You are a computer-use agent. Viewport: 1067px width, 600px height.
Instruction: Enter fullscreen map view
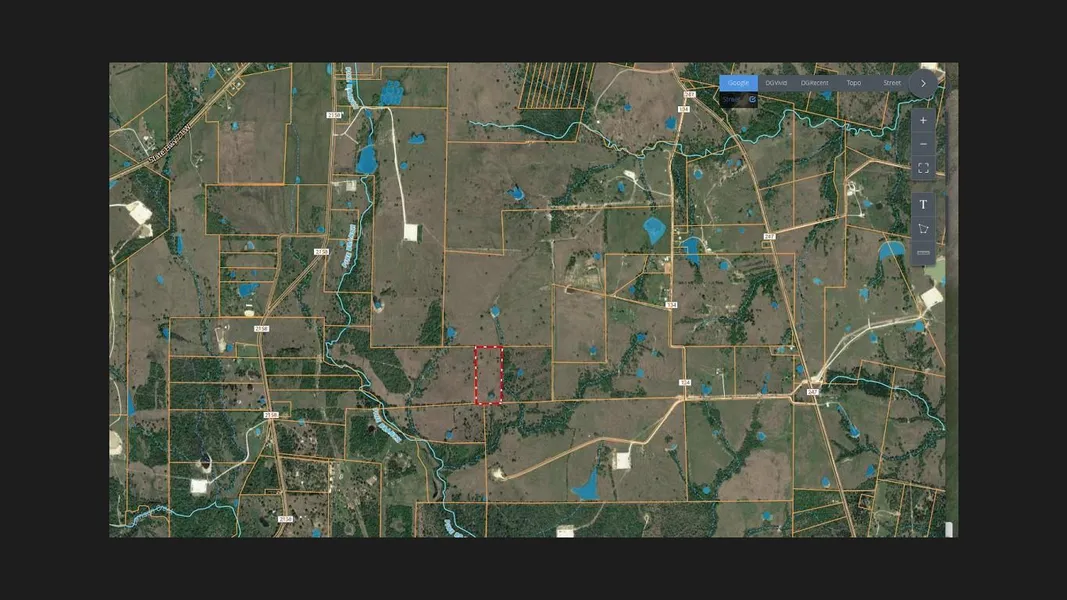click(x=923, y=168)
